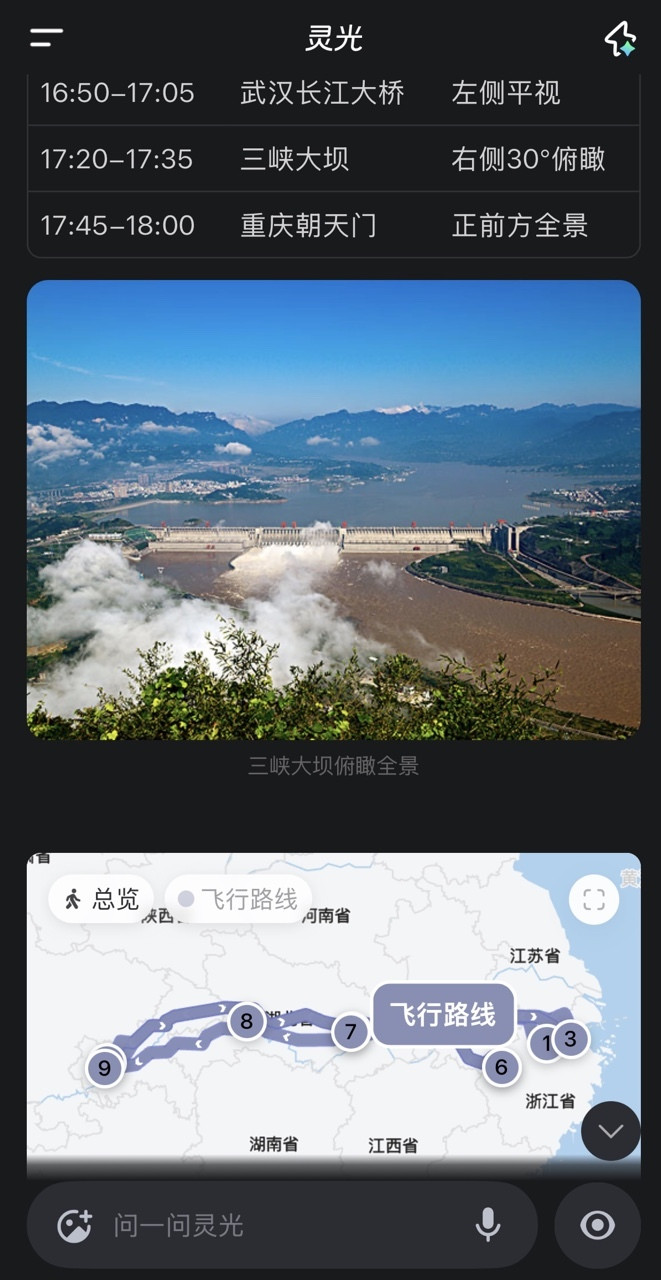Tap map waypoint marker 7
This screenshot has height=1280, width=661.
(x=350, y=1032)
